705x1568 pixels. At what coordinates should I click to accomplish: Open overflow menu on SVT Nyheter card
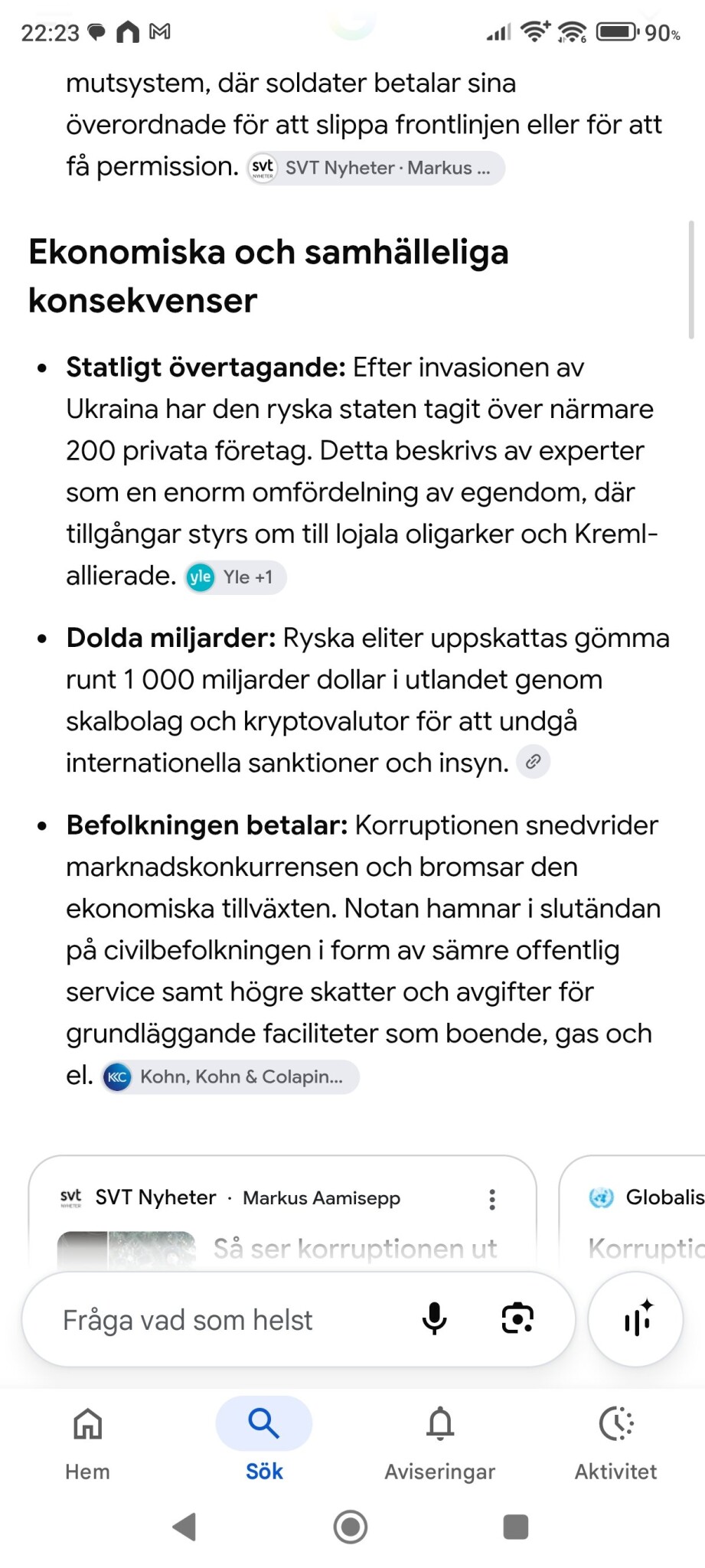coord(492,1199)
